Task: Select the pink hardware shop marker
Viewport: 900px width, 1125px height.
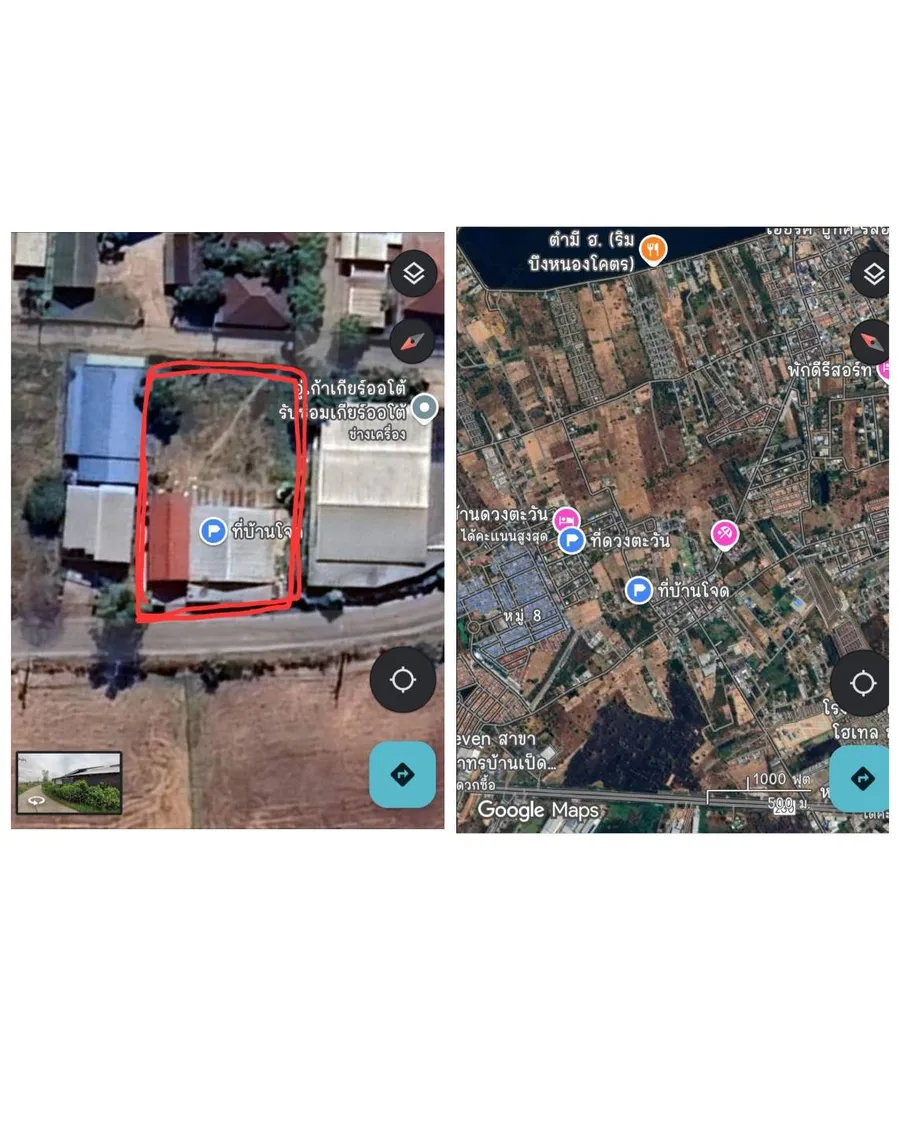Action: (725, 534)
